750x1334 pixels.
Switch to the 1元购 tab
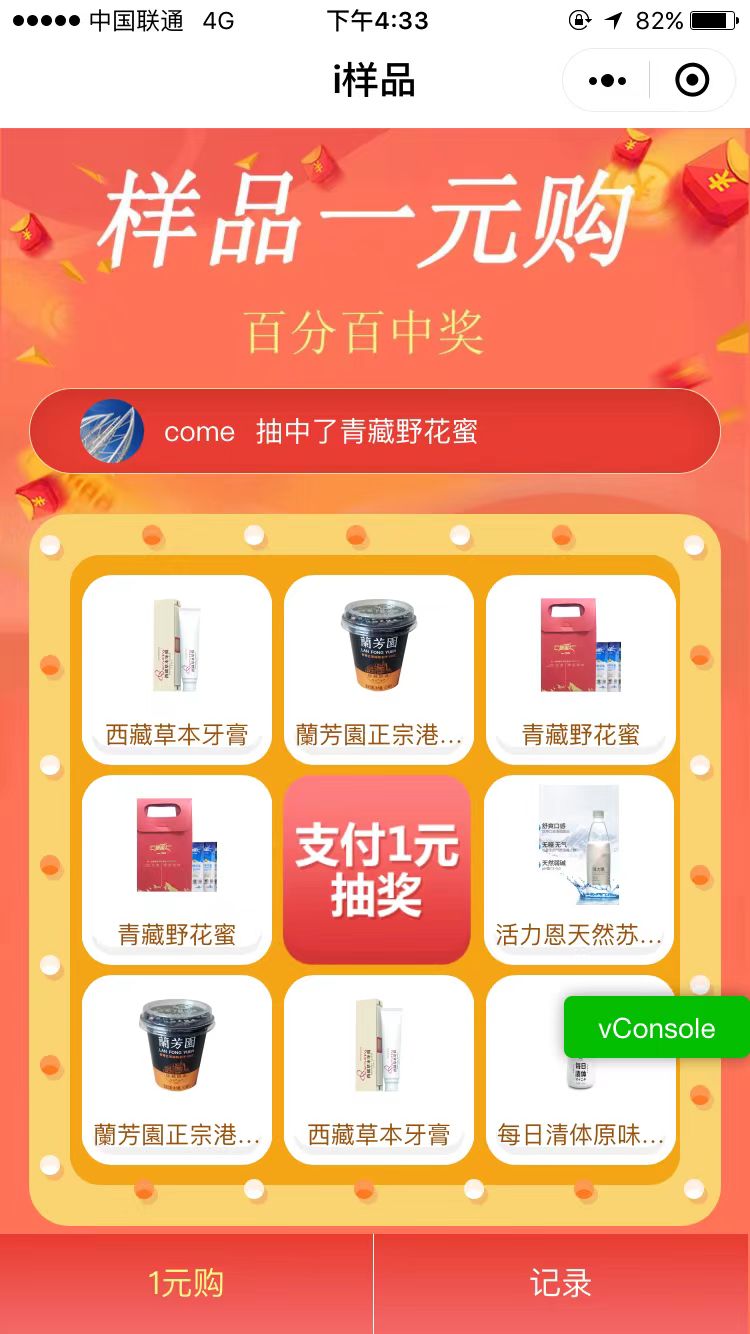click(x=186, y=1283)
